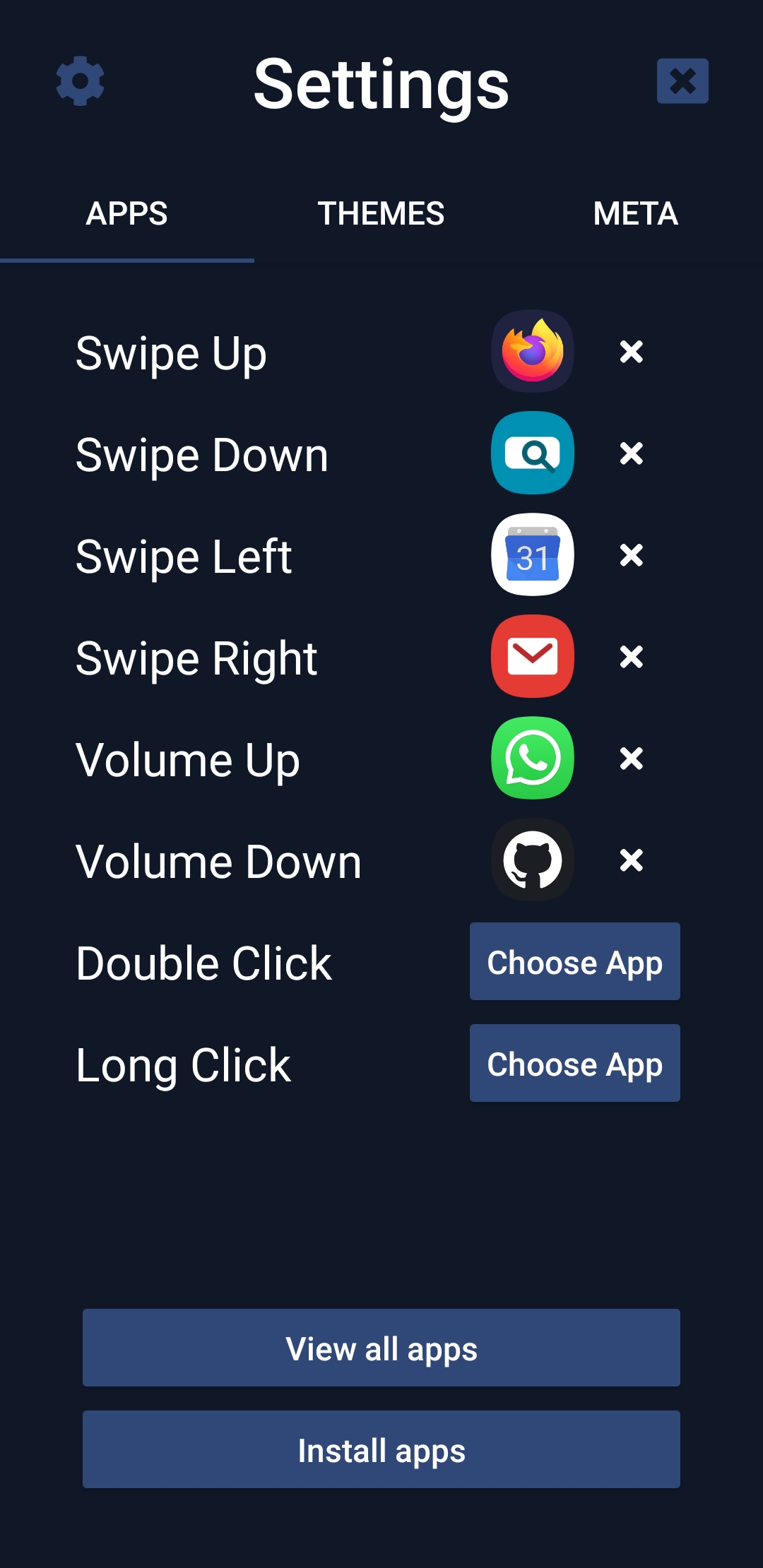Remove the Volume Up app assignment
763x1568 pixels.
632,758
